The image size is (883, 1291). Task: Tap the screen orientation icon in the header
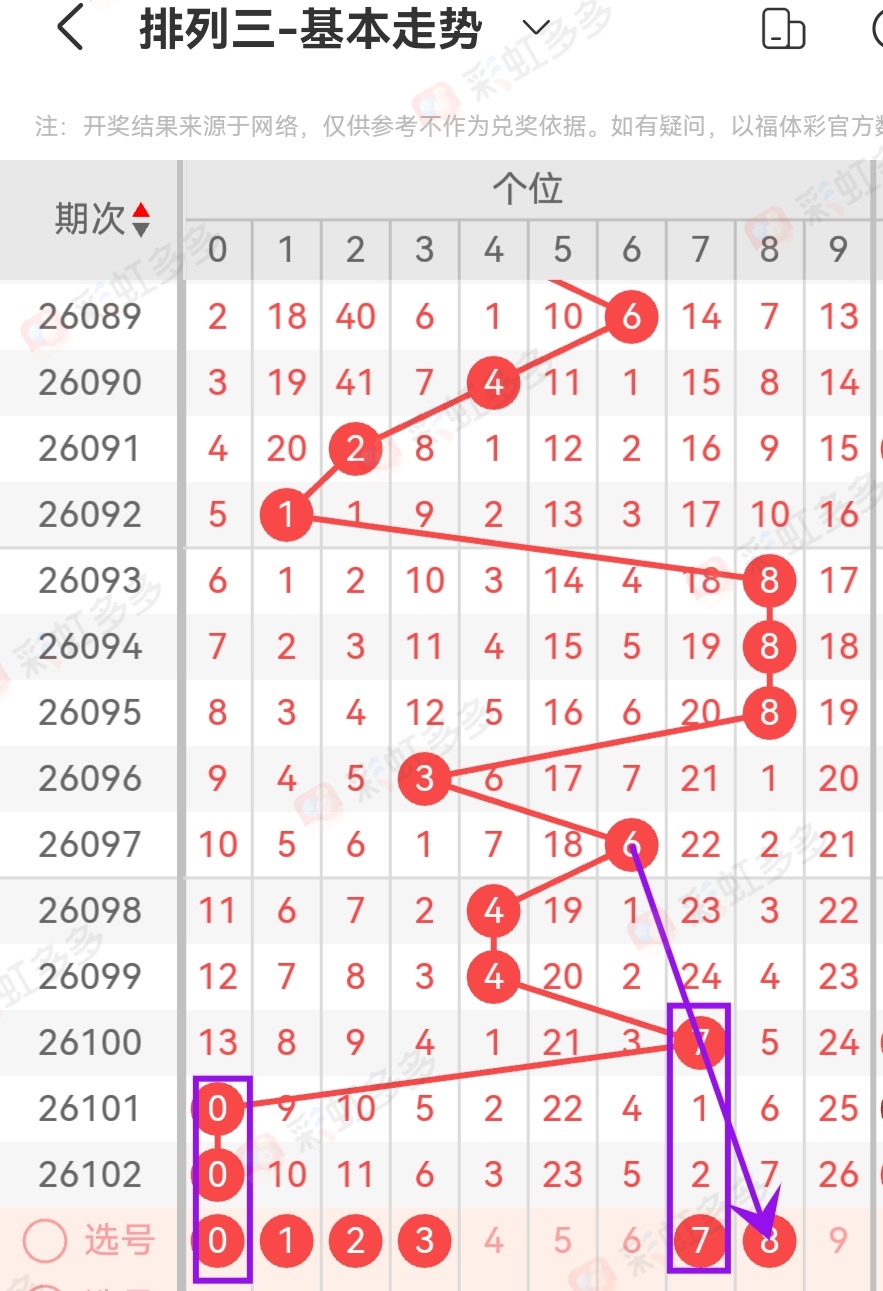[783, 29]
